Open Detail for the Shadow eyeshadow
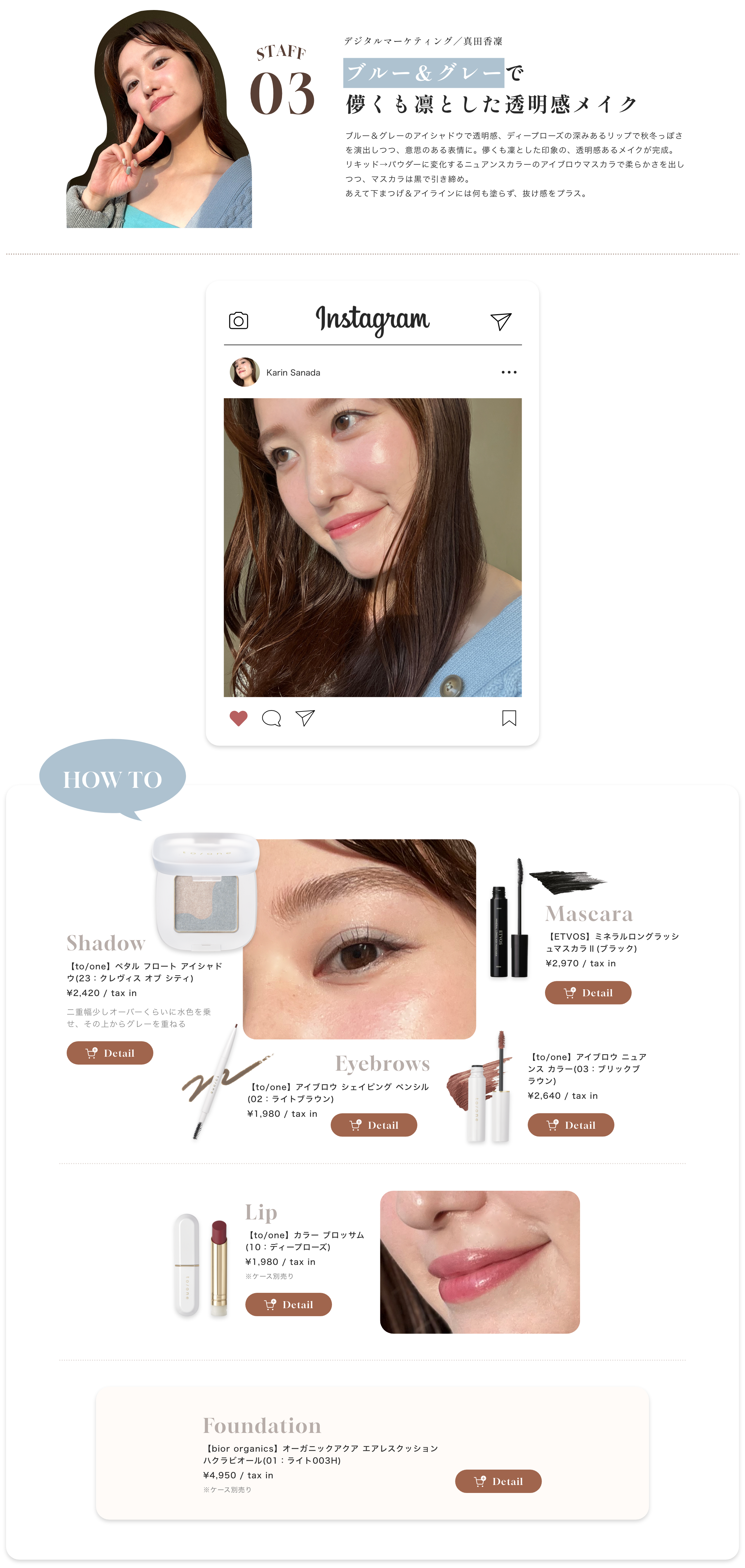The width and height of the screenshot is (745, 1568). point(109,1052)
